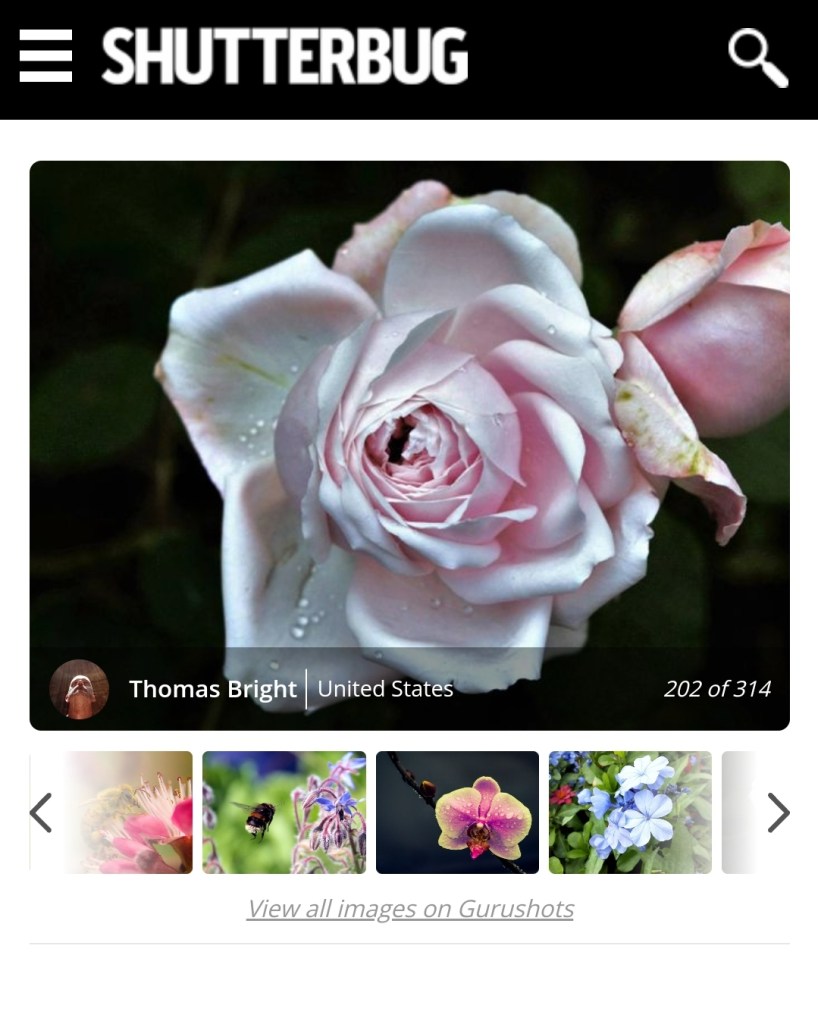Viewport: 818px width, 1024px height.
Task: Open the large pink rose photo
Action: pyautogui.click(x=409, y=420)
